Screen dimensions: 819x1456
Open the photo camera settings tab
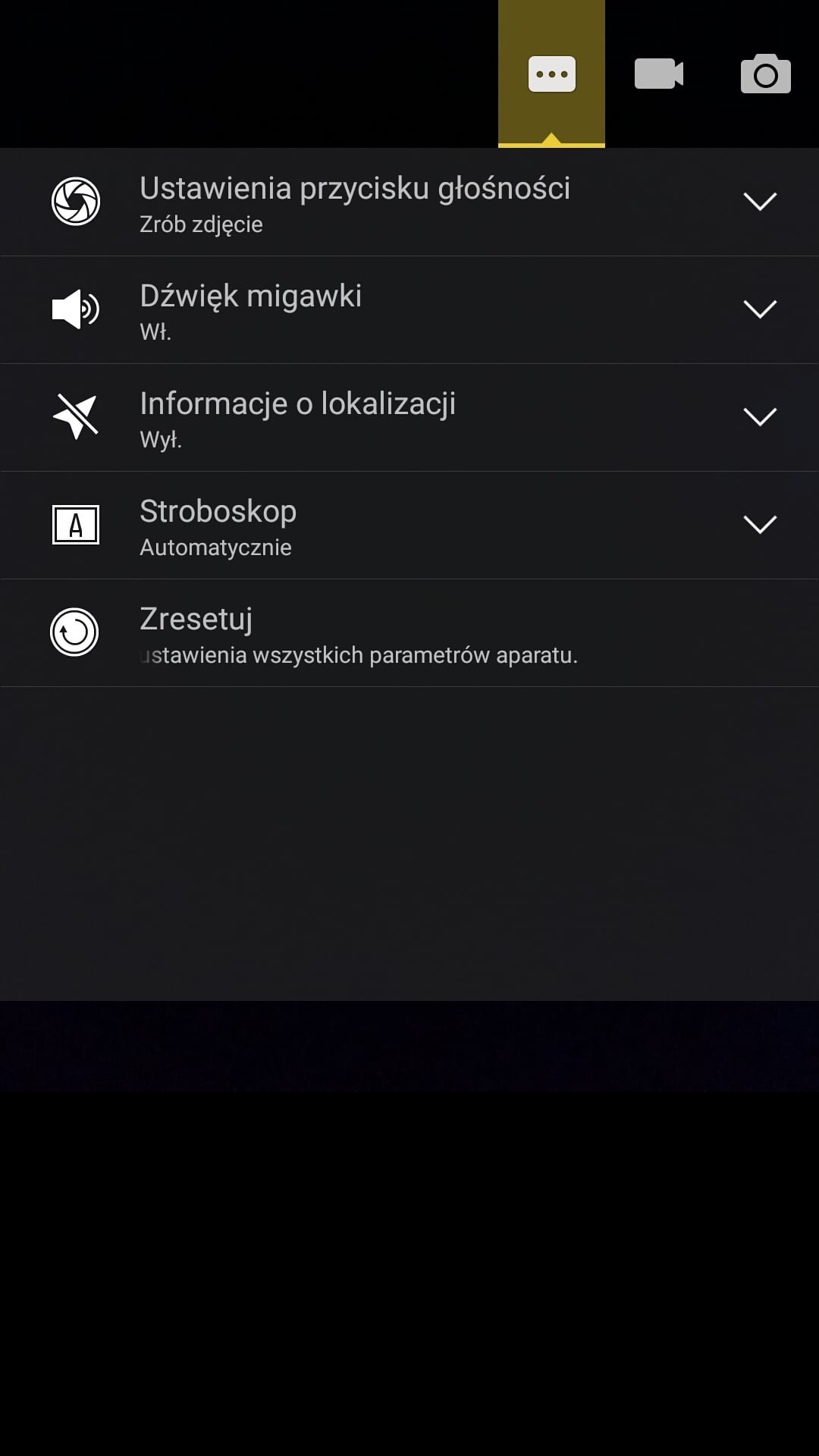(765, 74)
